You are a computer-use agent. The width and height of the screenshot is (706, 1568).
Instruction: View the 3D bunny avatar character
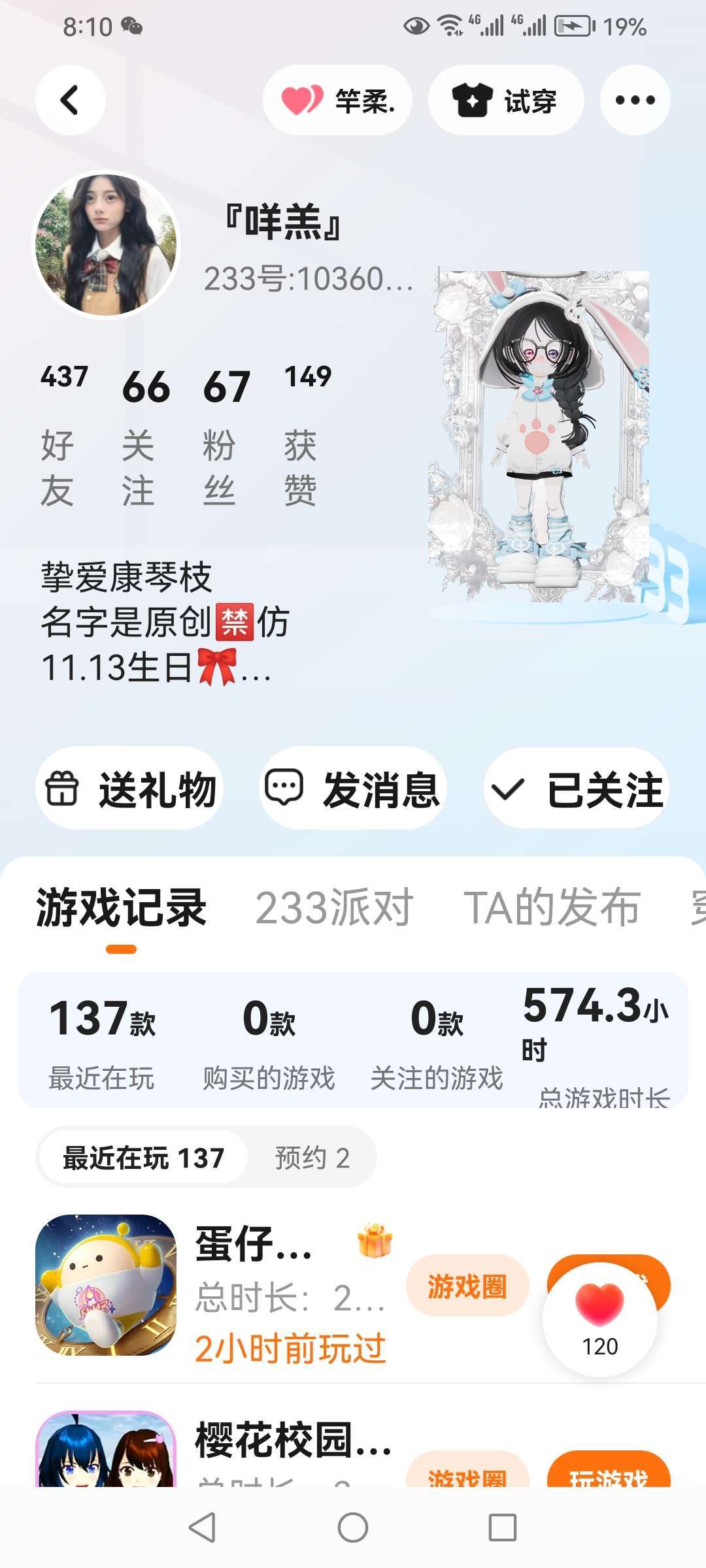point(539,436)
